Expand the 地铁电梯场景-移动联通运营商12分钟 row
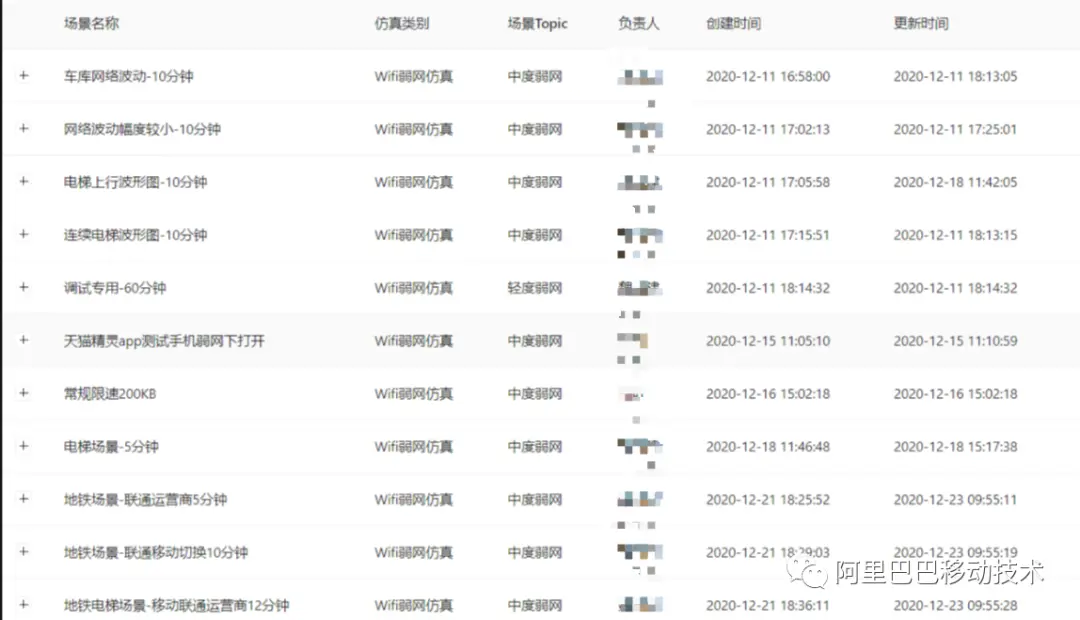The width and height of the screenshot is (1080, 620). point(24,605)
